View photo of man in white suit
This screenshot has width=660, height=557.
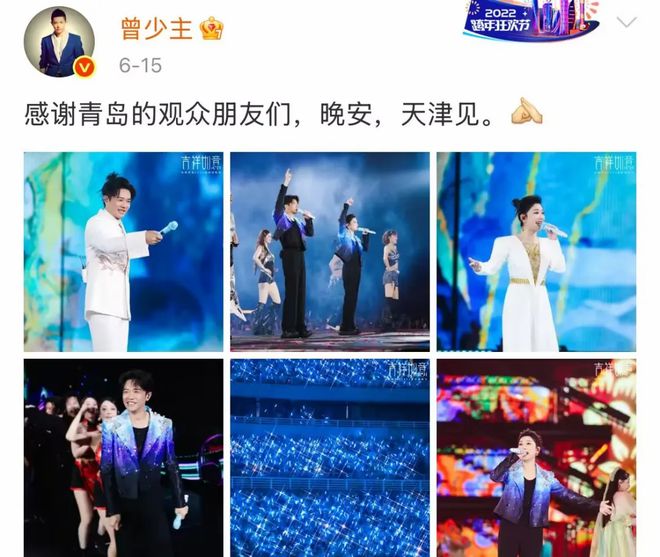click(123, 251)
